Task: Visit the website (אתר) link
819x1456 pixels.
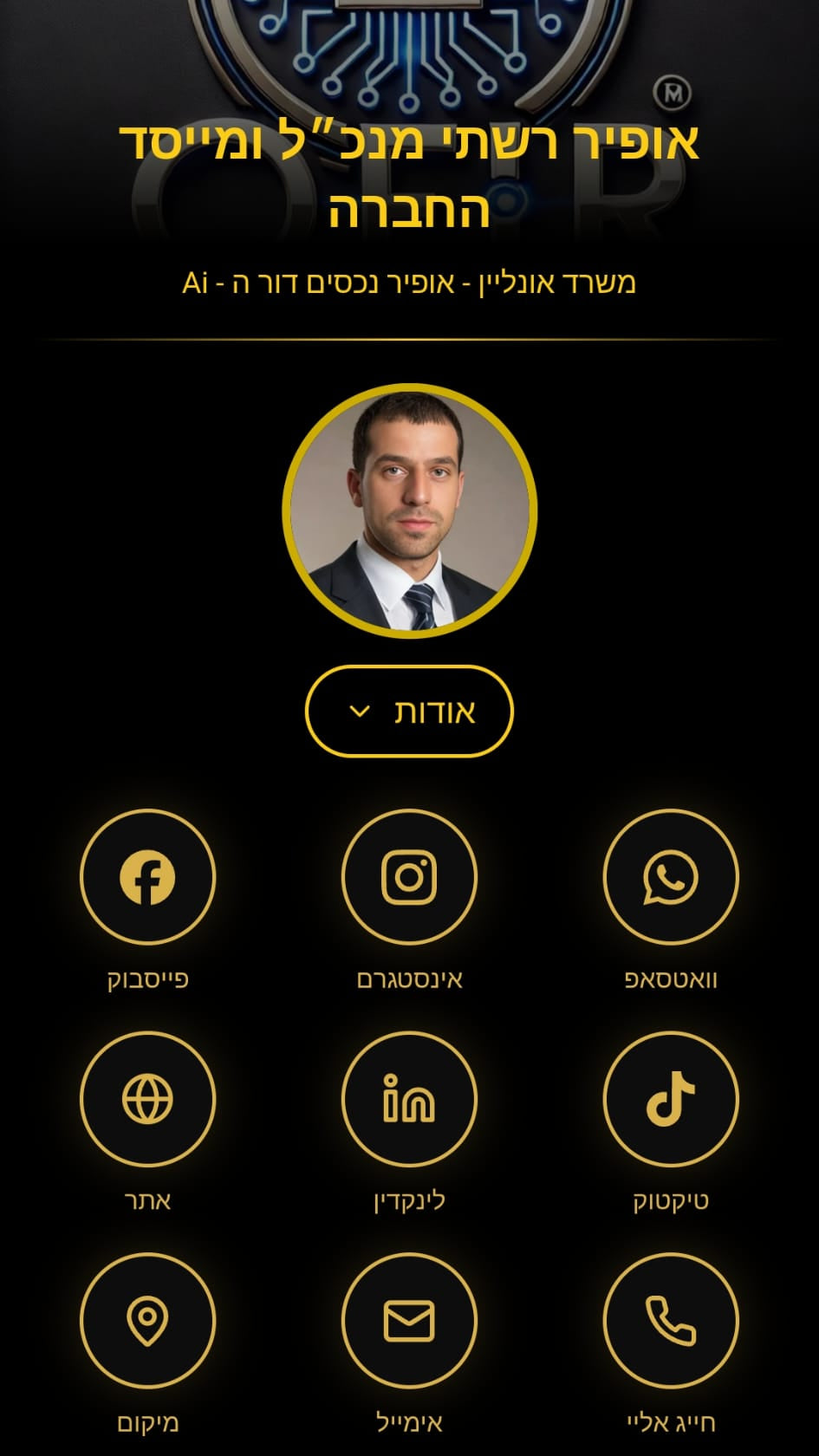Action: point(147,1099)
